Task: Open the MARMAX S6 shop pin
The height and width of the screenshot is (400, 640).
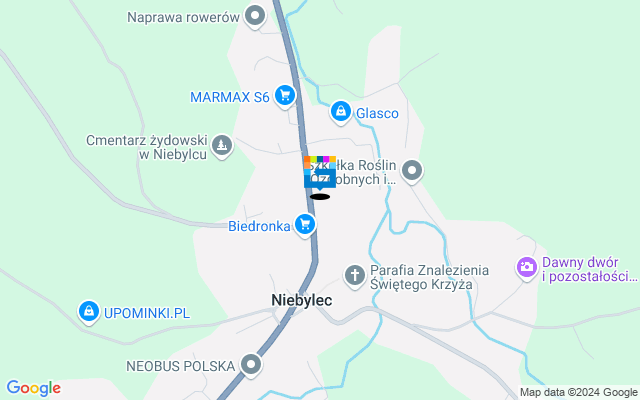Action: (x=286, y=96)
